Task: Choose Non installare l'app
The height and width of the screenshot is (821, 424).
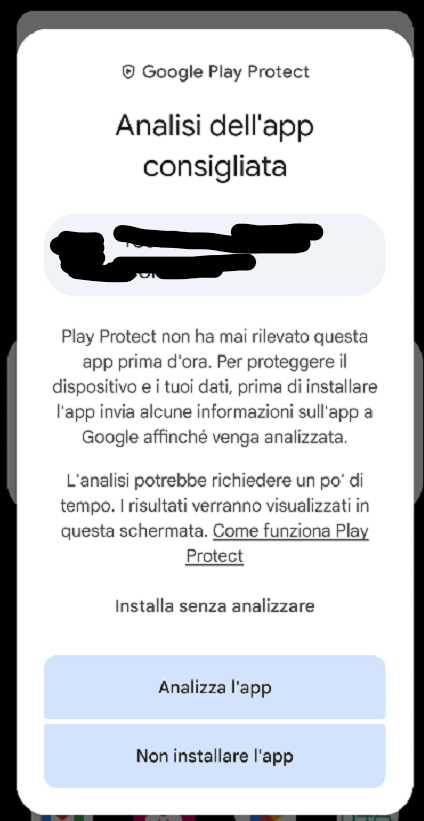Action: click(215, 756)
